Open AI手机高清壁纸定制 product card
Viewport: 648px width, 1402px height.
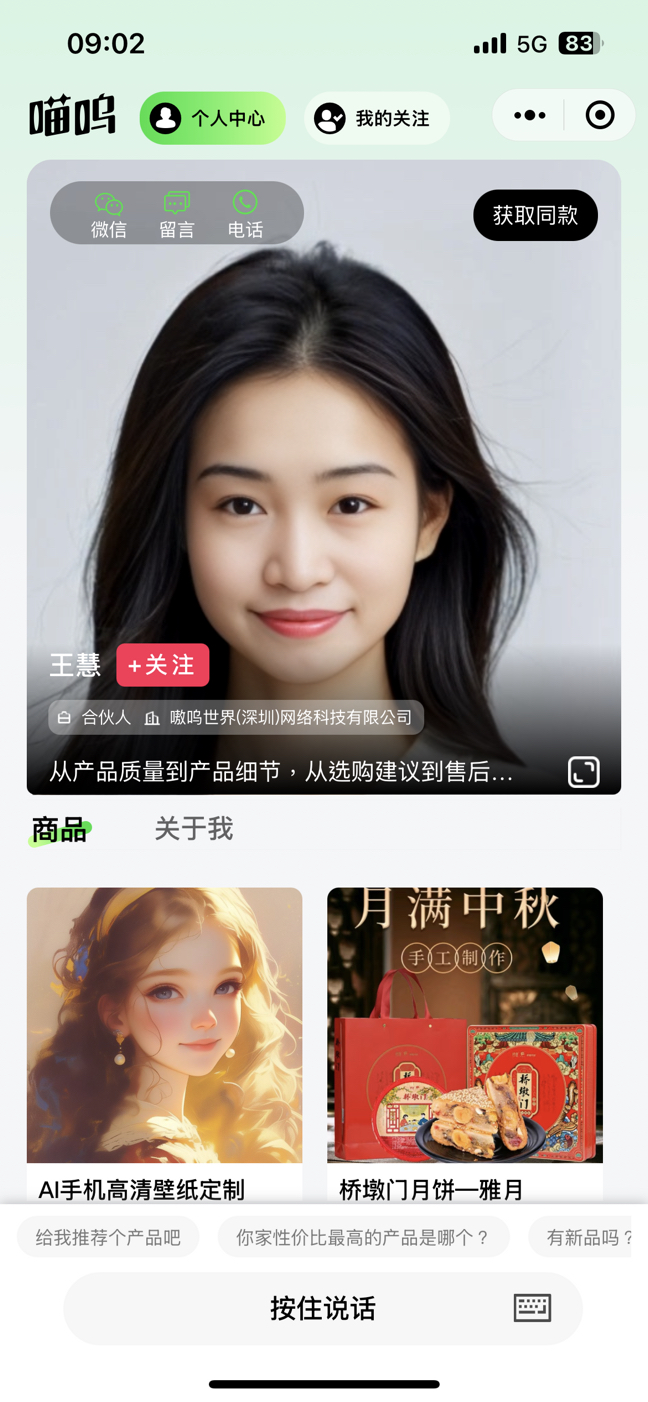click(164, 1040)
